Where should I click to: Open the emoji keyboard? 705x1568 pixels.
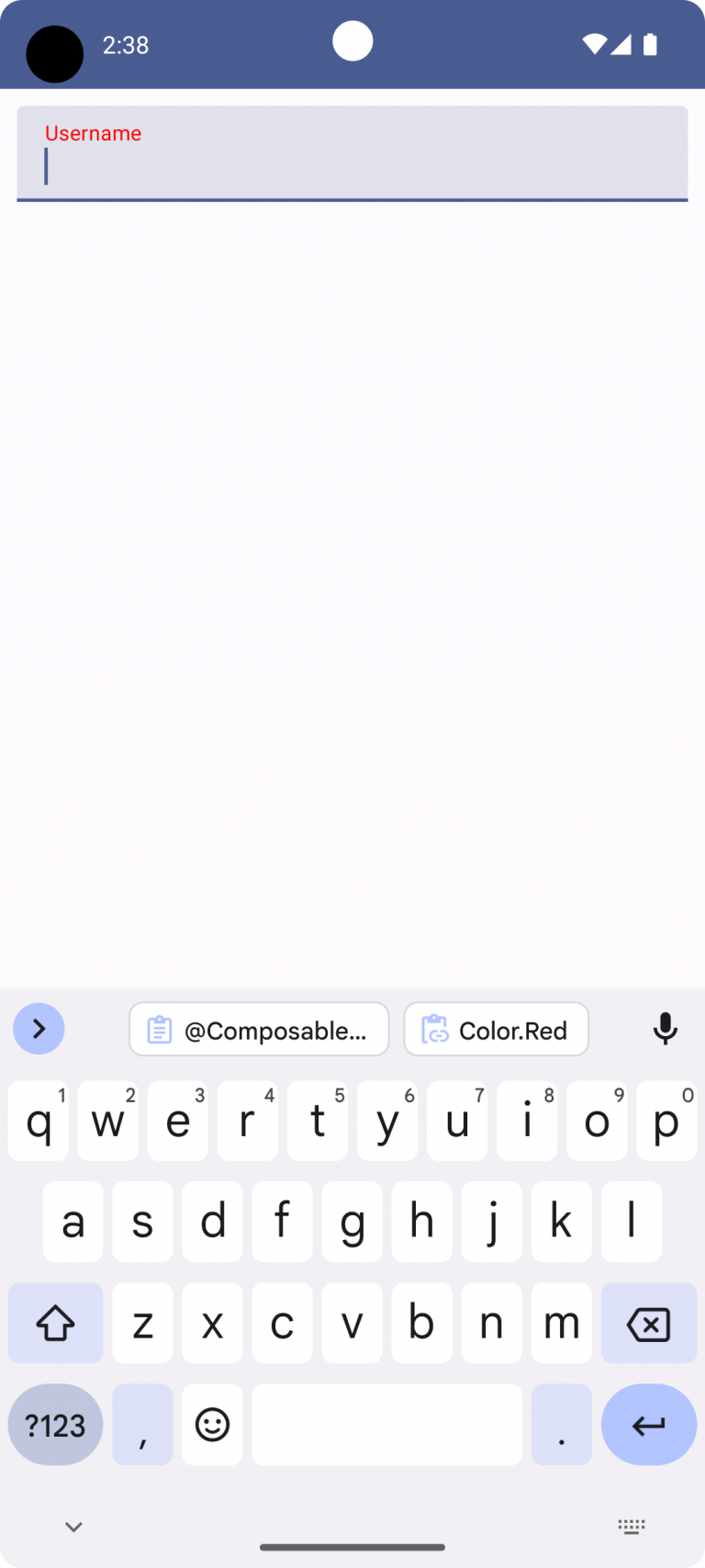coord(212,1425)
